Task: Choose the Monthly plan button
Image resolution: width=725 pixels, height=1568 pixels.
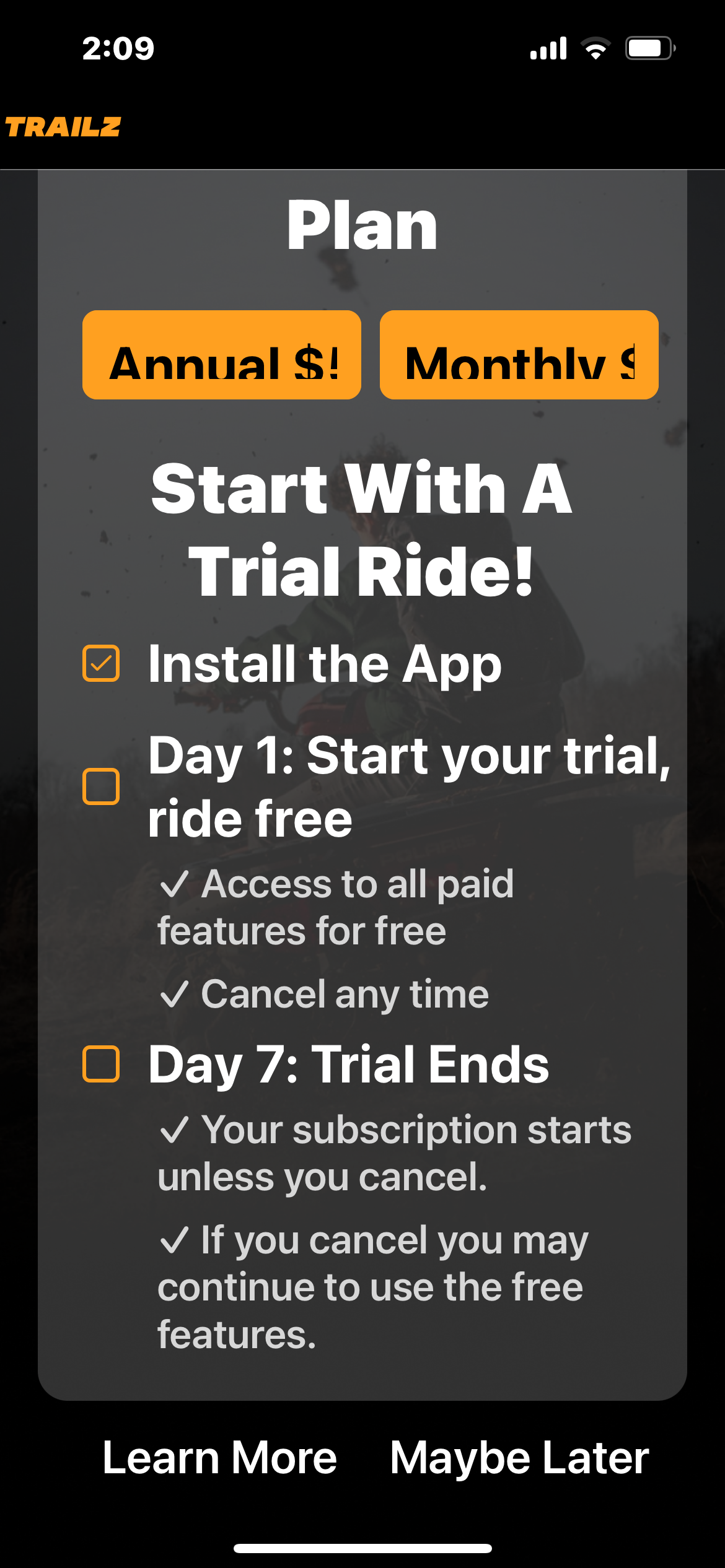Action: 519,355
